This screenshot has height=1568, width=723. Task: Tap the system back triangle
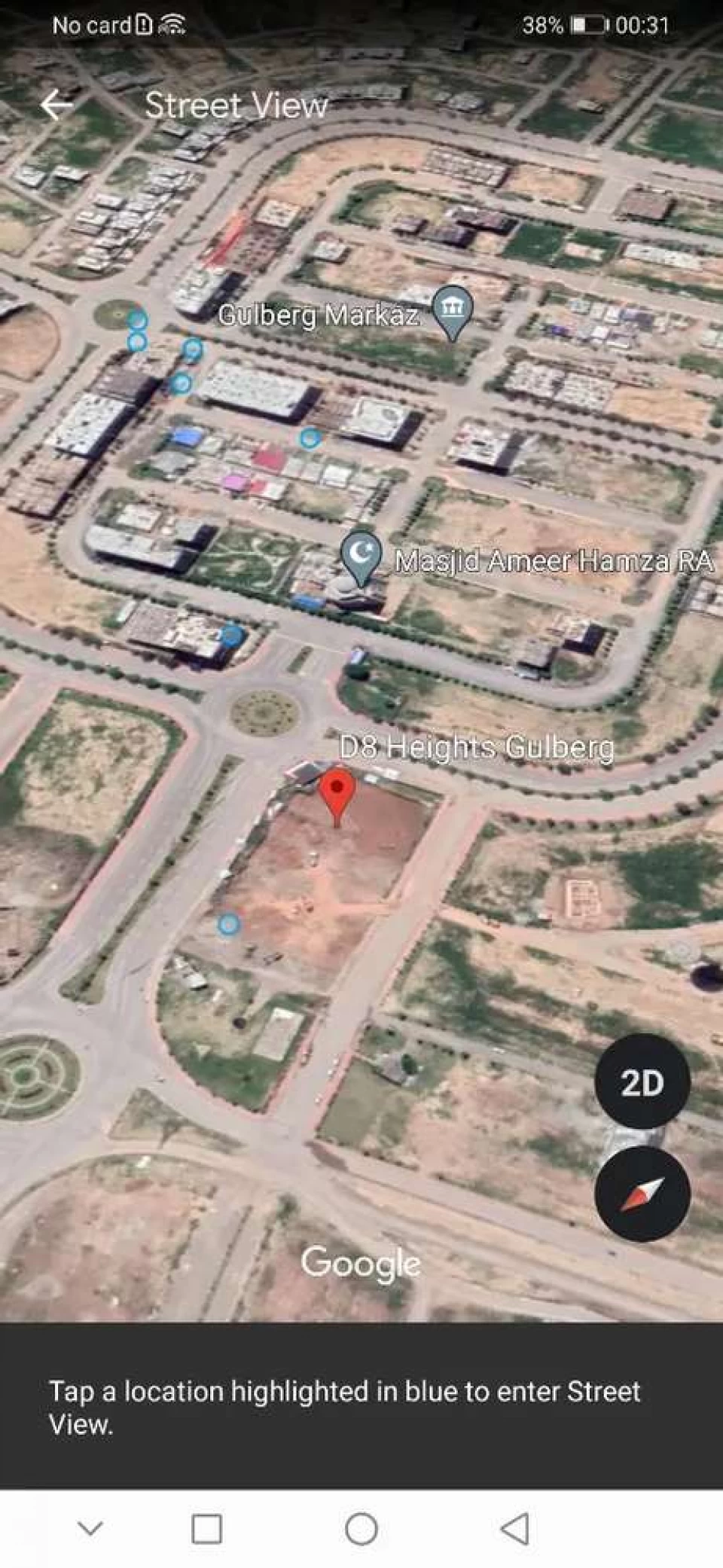click(x=515, y=1529)
